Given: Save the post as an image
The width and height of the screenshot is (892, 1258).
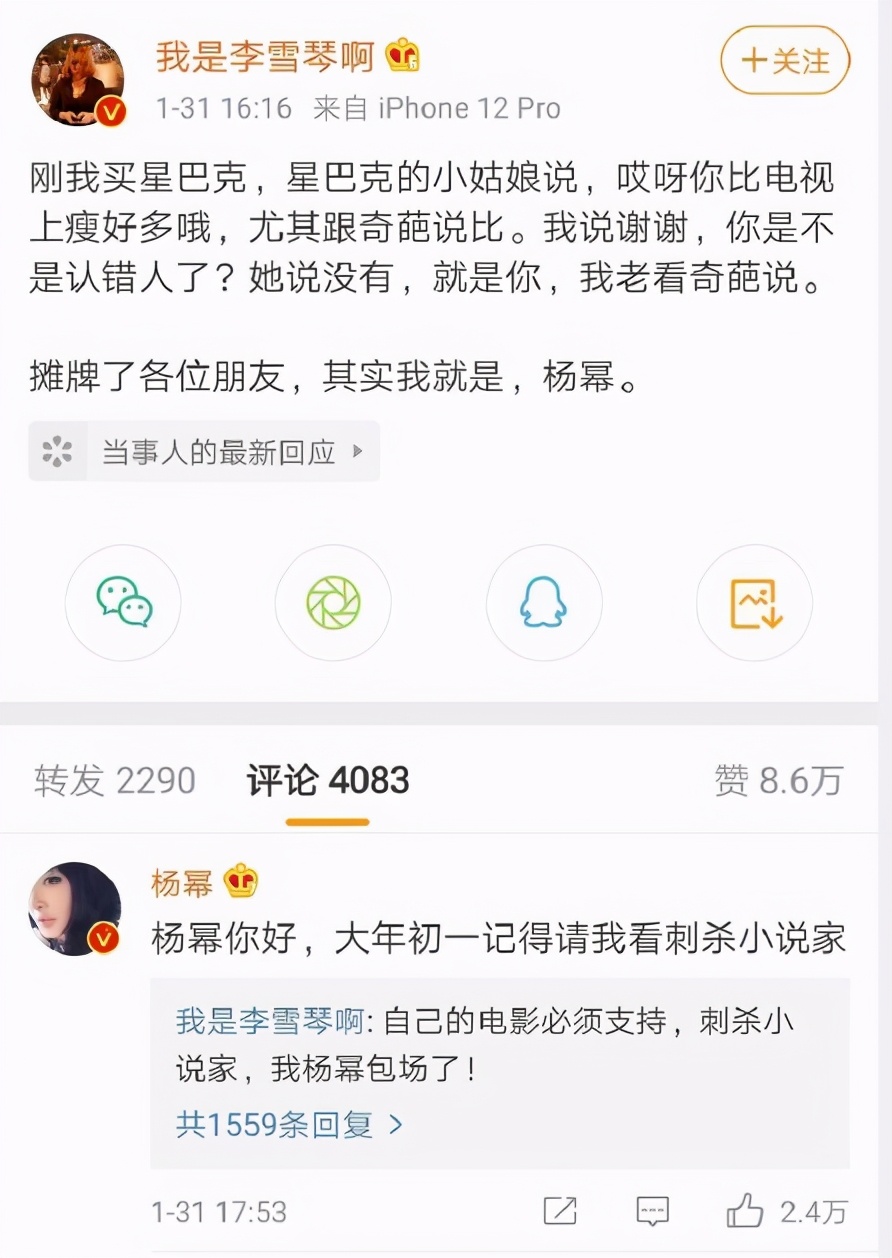Looking at the screenshot, I should 754,603.
